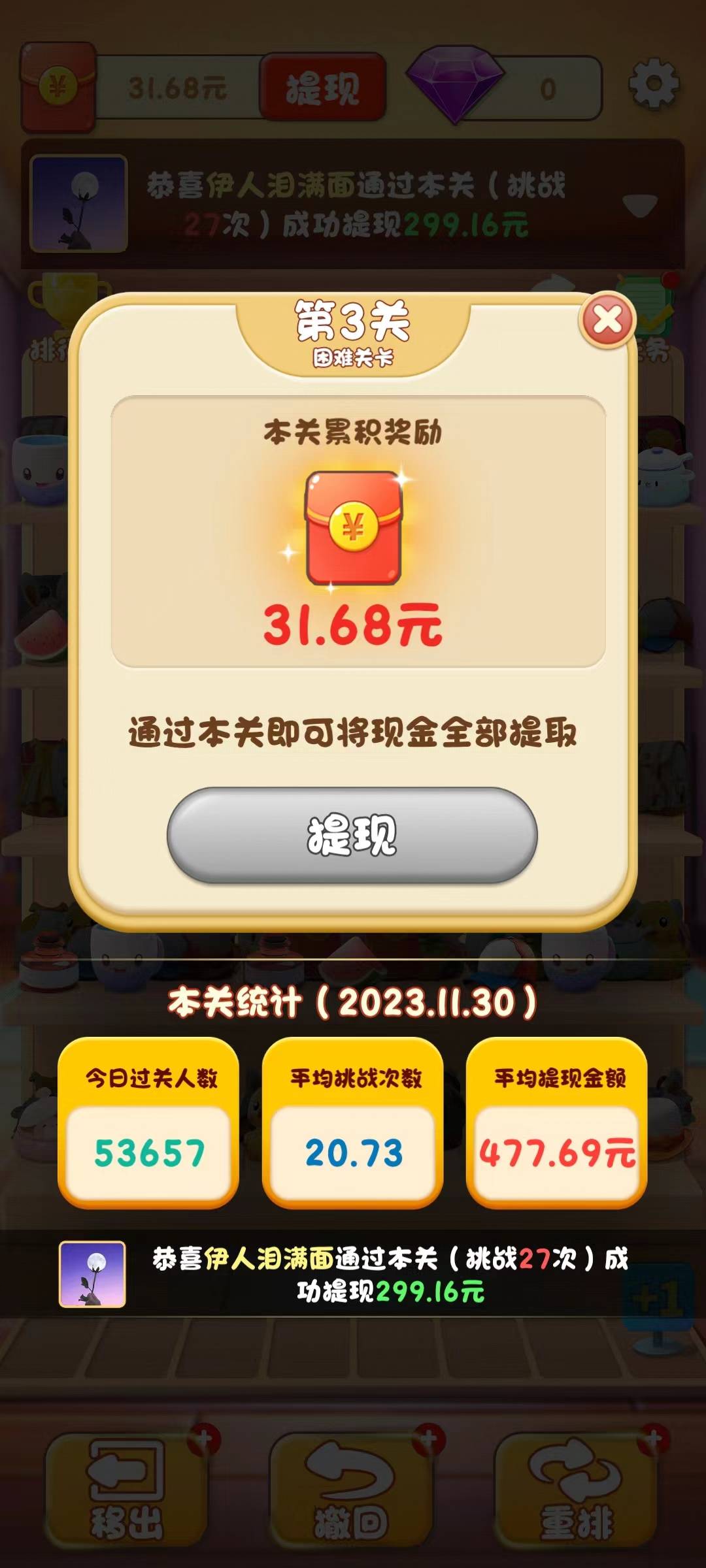Image resolution: width=706 pixels, height=1568 pixels.
Task: Open the settings gear
Action: click(x=654, y=84)
